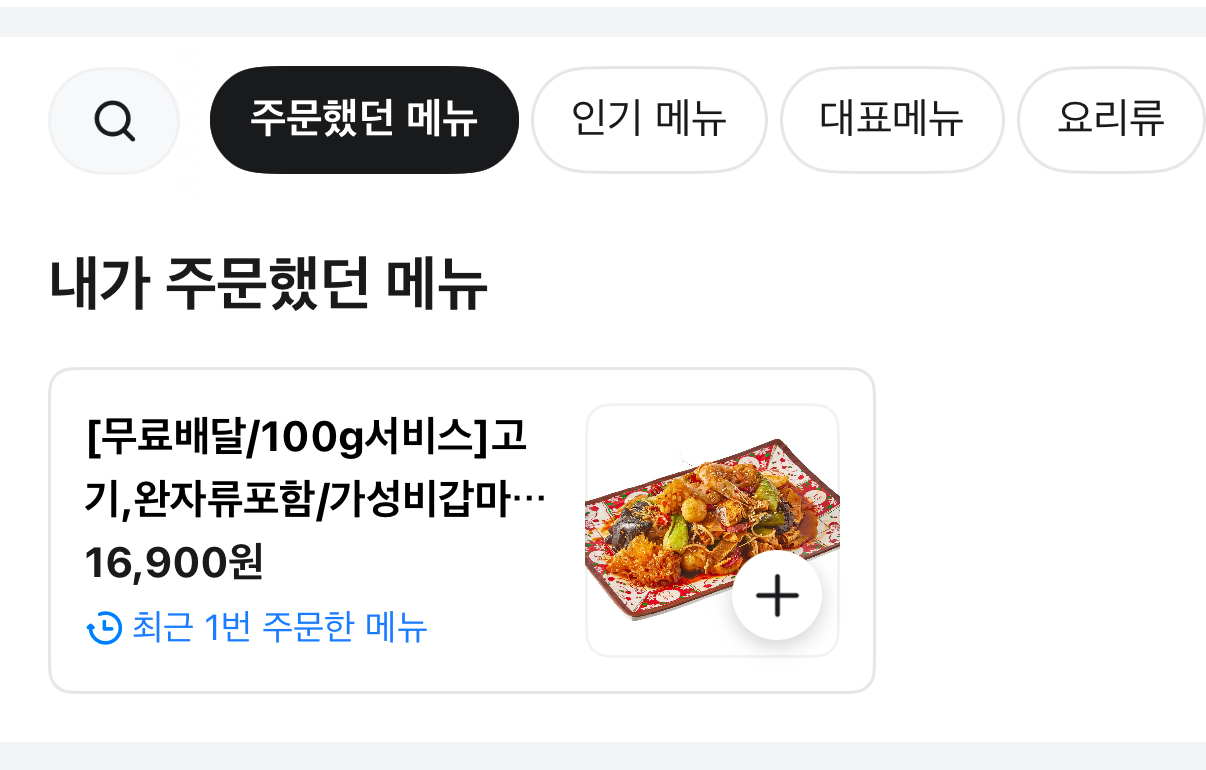Image resolution: width=1206 pixels, height=770 pixels.
Task: Select the 주문했던 메뉴 chip
Action: point(364,120)
